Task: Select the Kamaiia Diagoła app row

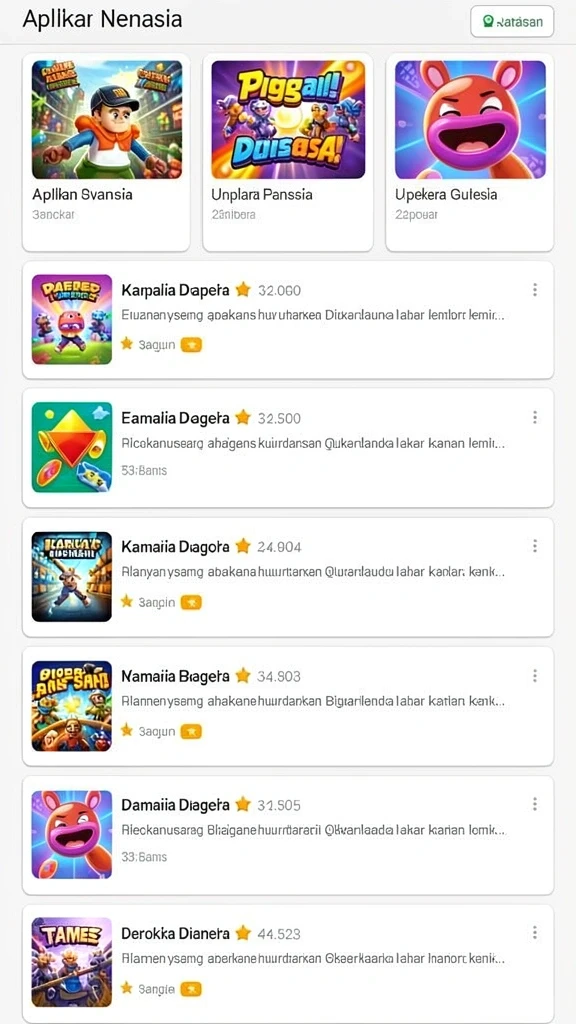Action: coord(288,577)
